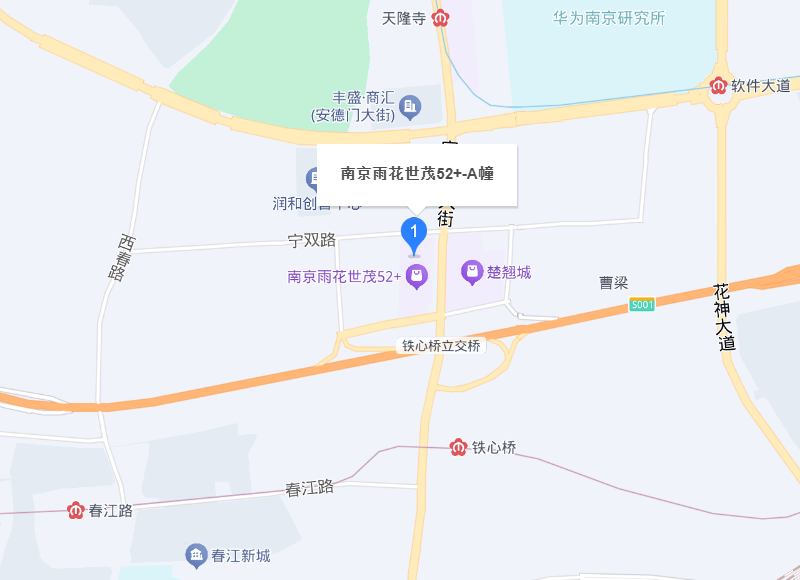Select the 天隆寺 metro station icon
This screenshot has height=580, width=800.
pos(440,19)
